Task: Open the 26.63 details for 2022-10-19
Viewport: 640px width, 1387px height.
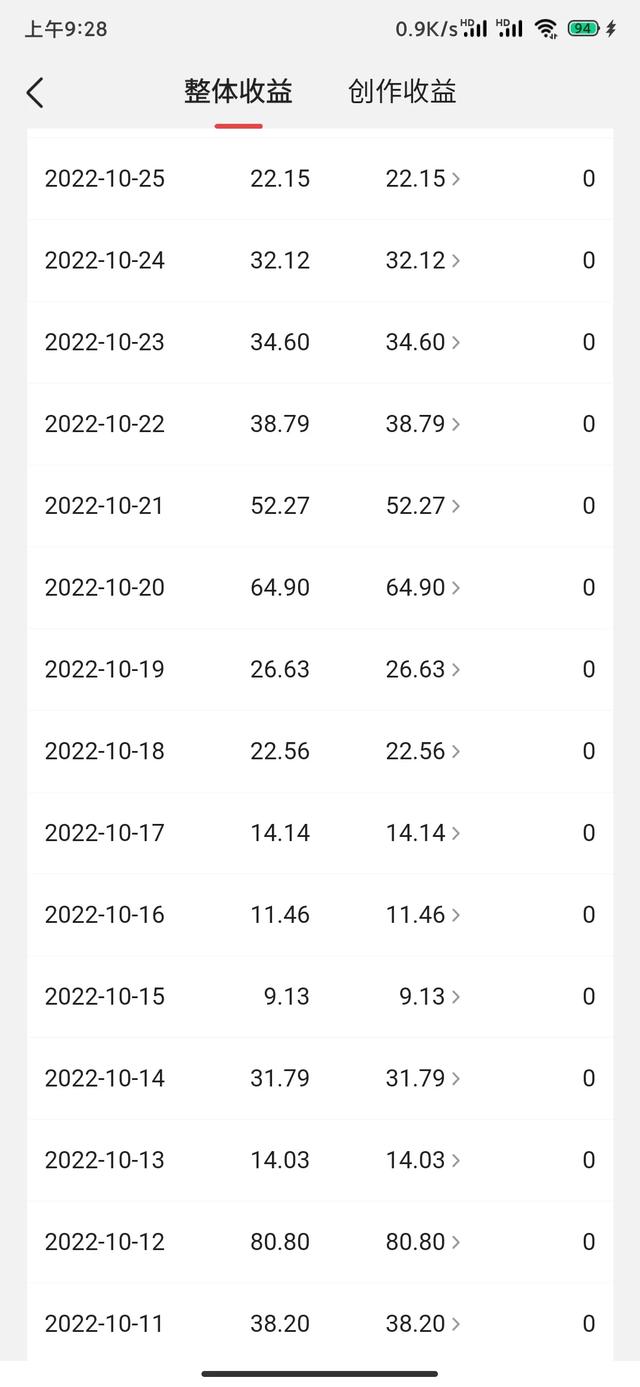Action: click(423, 670)
